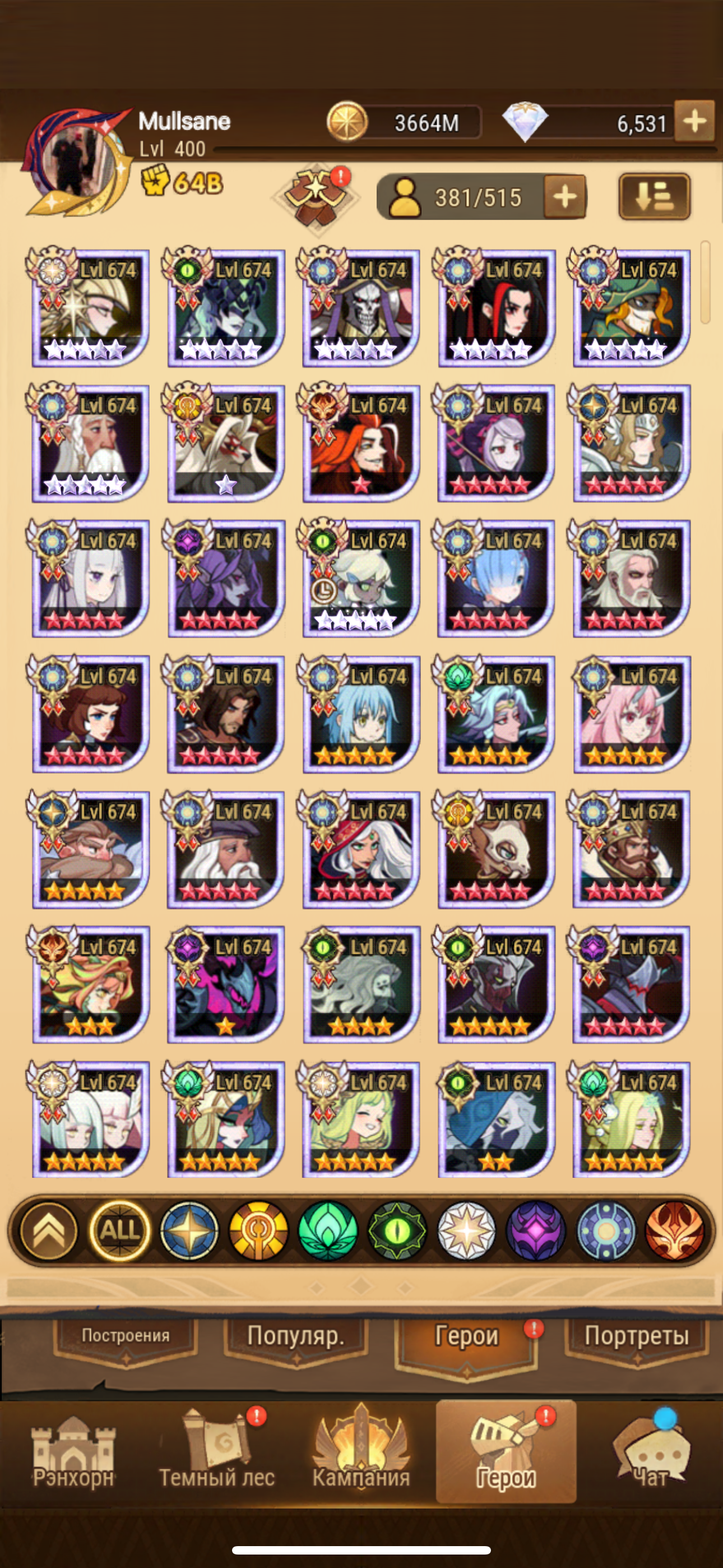Open Темный лес from bottom navigation
The width and height of the screenshot is (723, 1568).
coord(217,1452)
